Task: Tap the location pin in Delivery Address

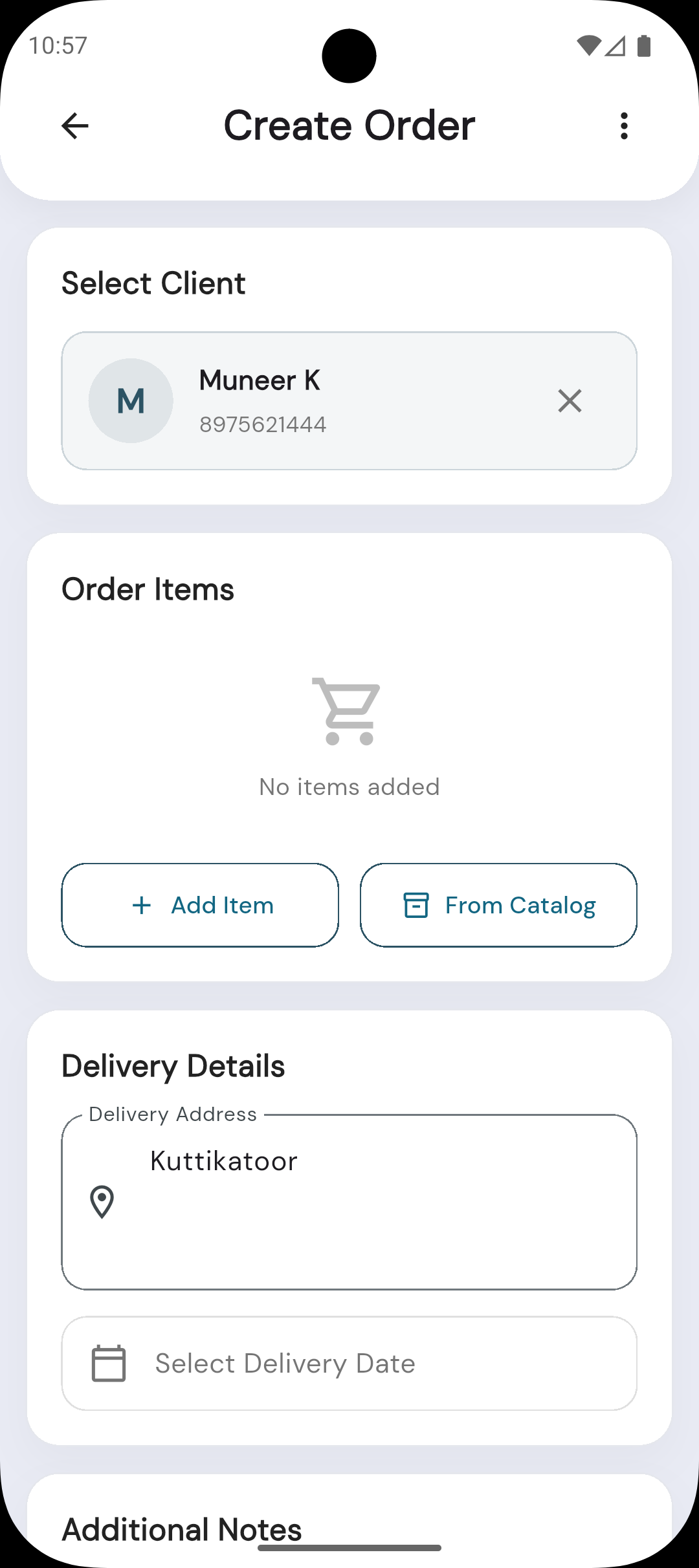Action: [102, 1203]
